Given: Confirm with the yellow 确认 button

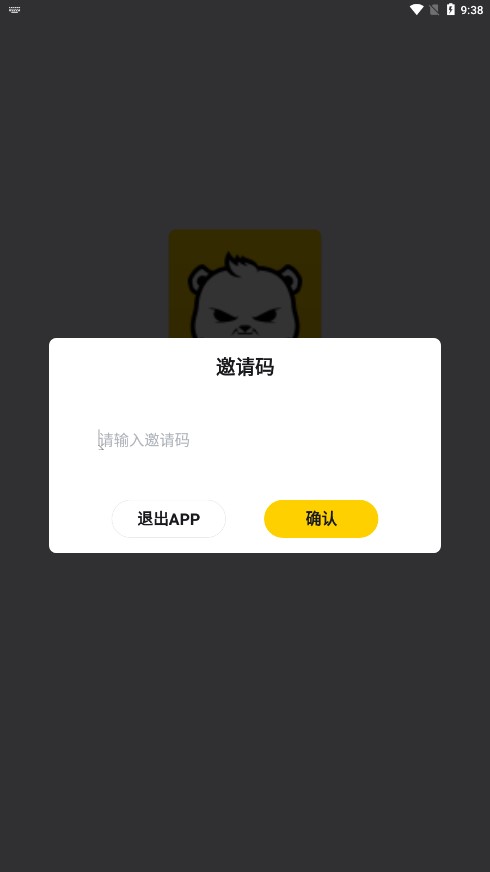Looking at the screenshot, I should (x=321, y=519).
